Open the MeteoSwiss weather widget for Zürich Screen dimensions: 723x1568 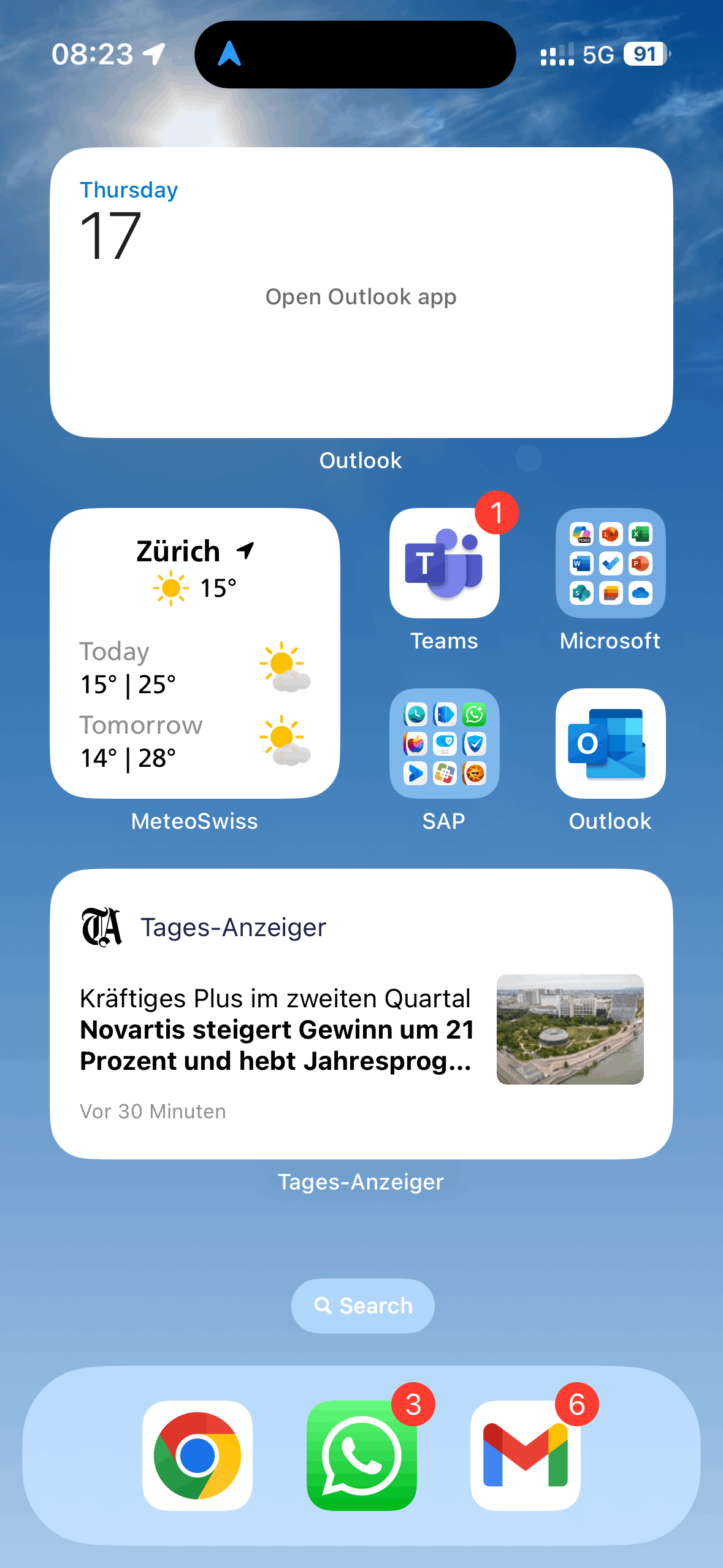195,653
